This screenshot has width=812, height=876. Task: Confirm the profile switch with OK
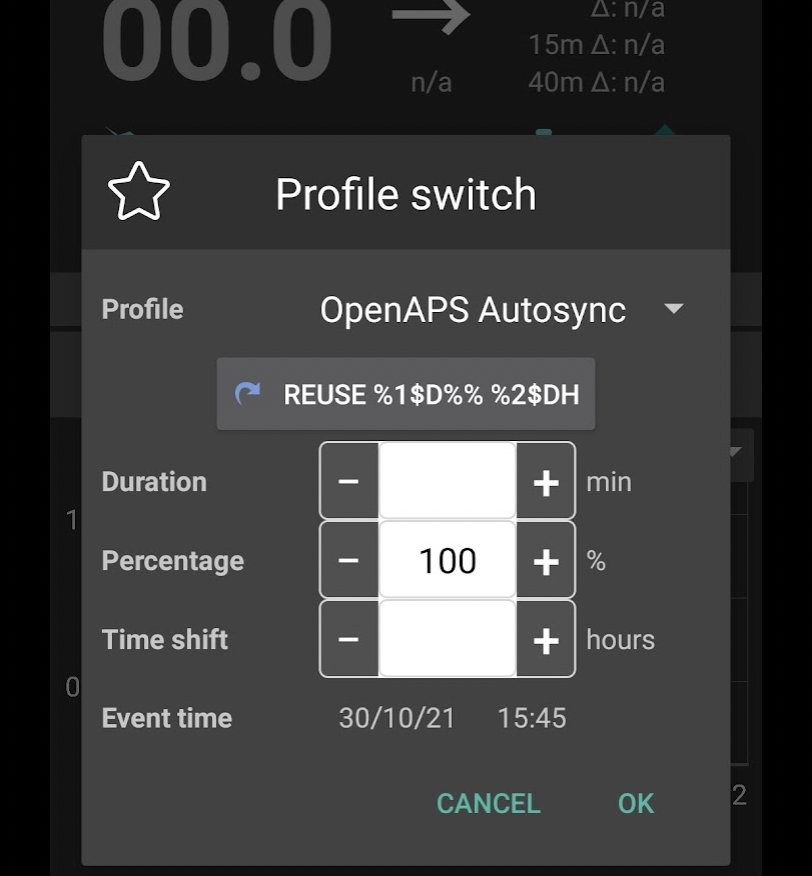[x=635, y=803]
